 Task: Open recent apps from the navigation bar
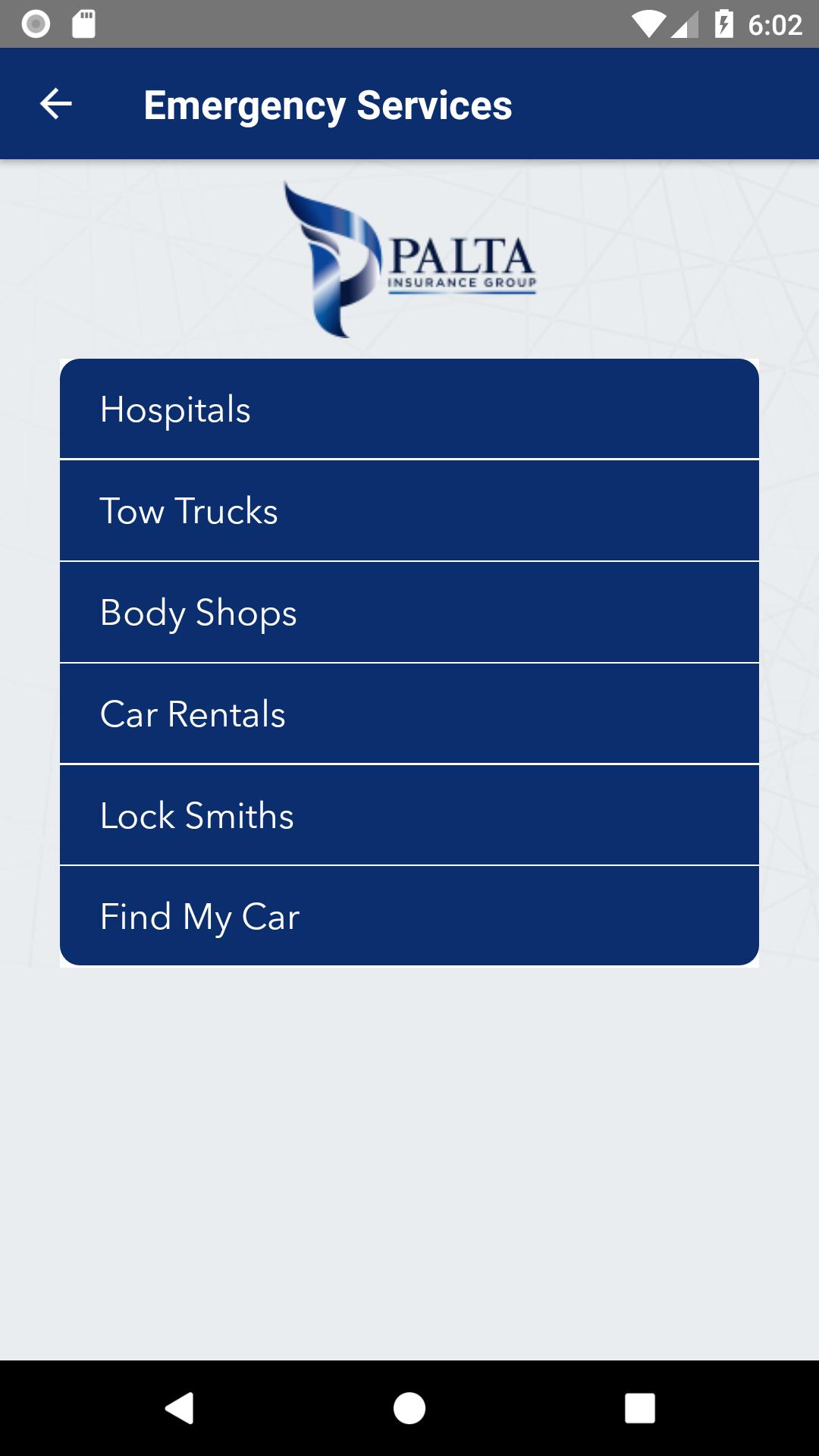[x=639, y=1408]
